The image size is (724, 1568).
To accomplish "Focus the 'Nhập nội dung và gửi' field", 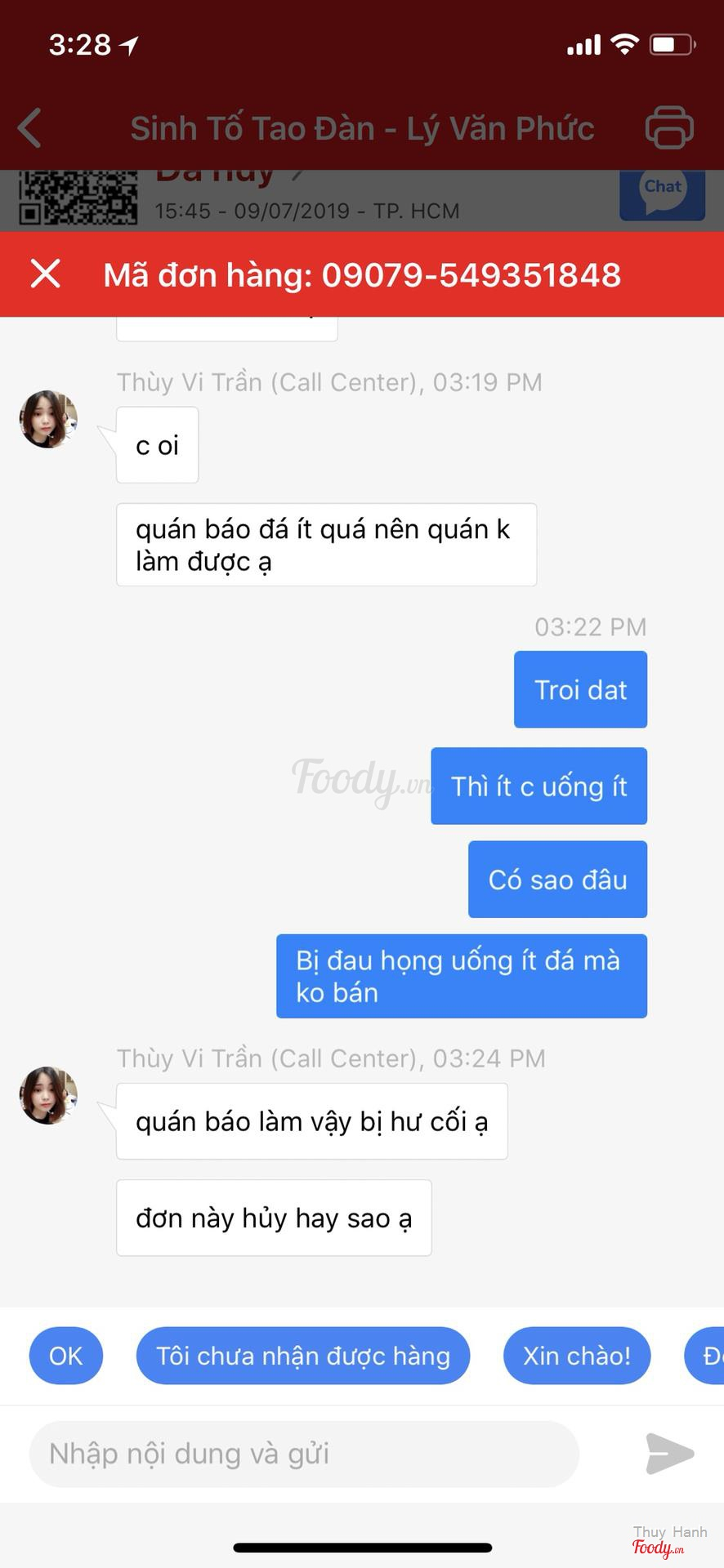I will [304, 1454].
